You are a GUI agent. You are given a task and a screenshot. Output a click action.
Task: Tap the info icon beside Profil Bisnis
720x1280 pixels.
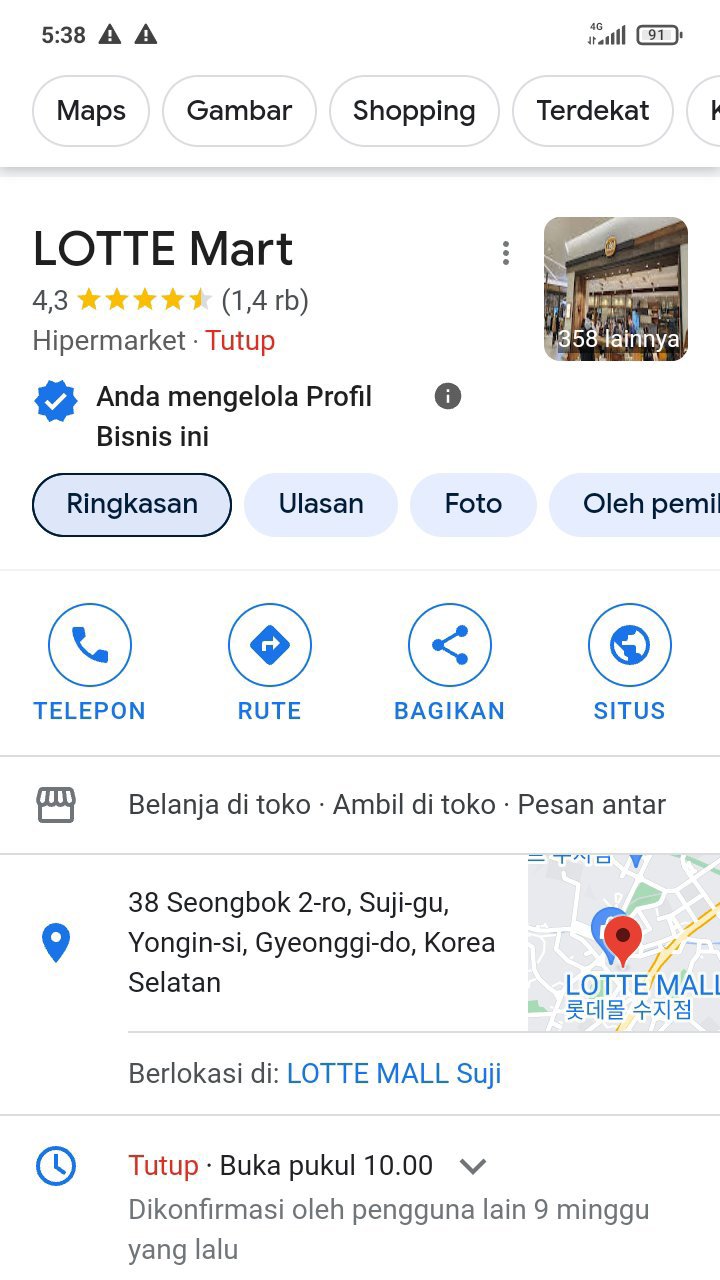click(x=448, y=396)
